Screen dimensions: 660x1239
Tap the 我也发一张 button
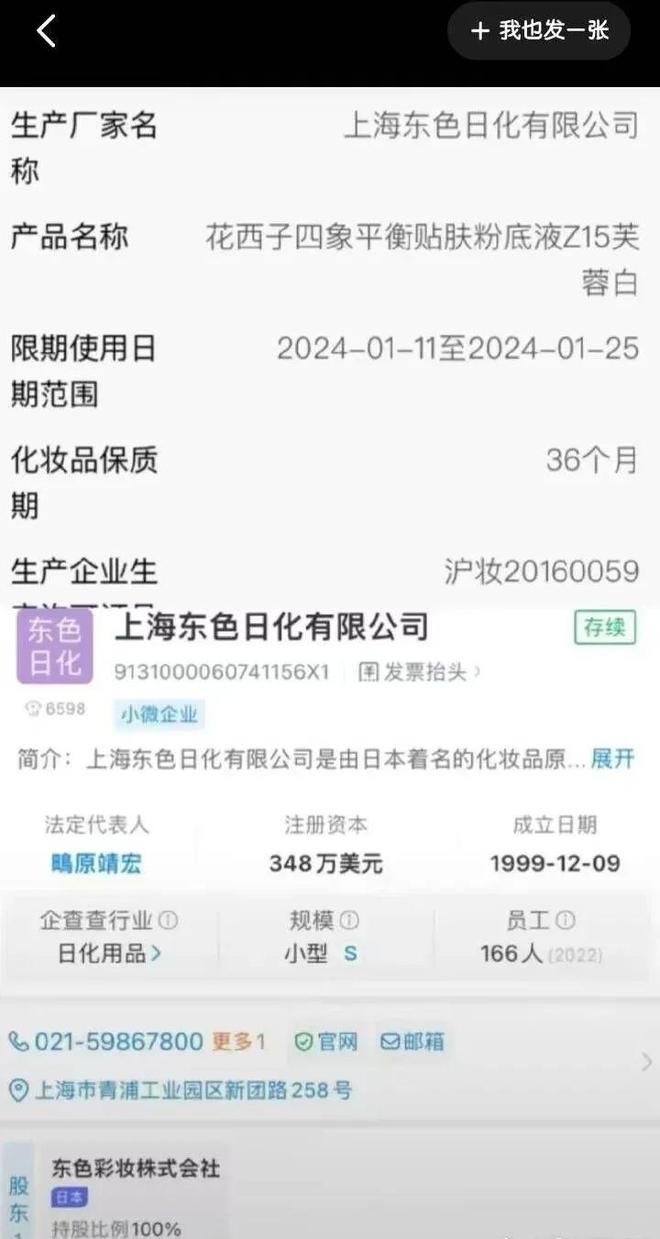point(539,31)
